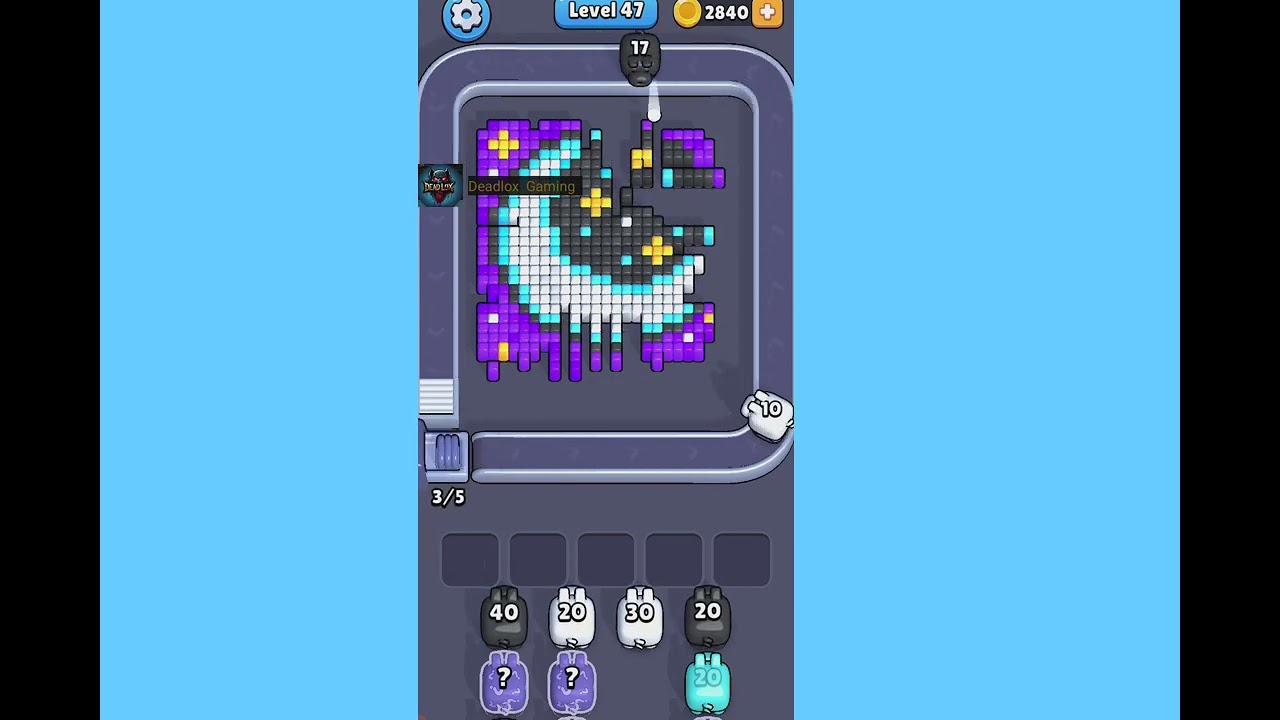Select the black shooter labeled 20

click(x=708, y=616)
